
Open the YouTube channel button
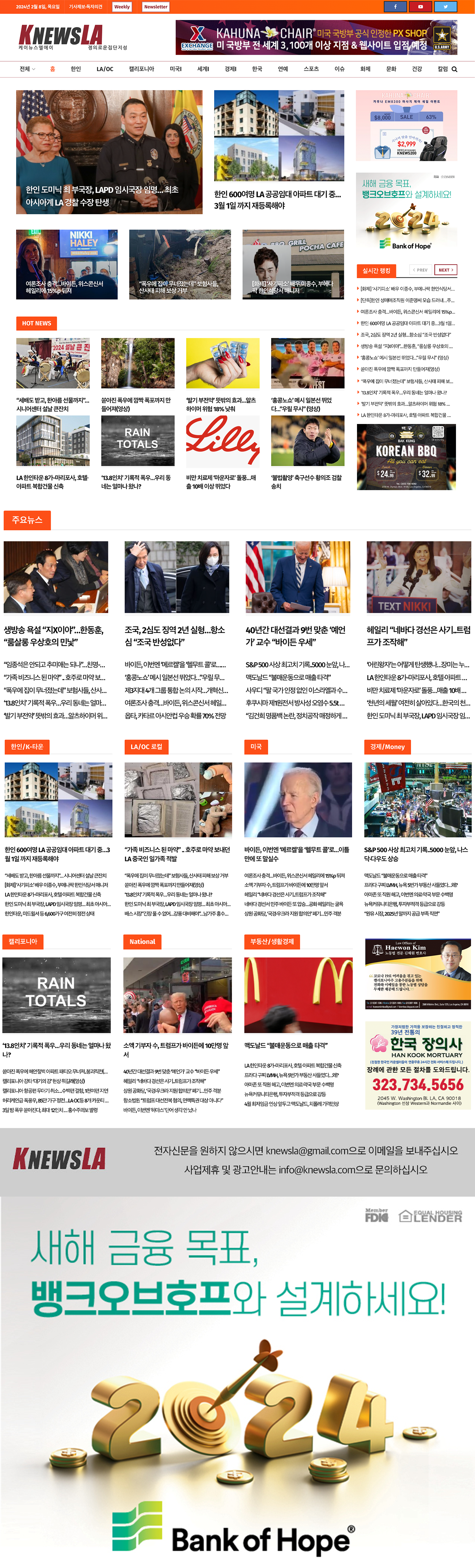coord(420,7)
